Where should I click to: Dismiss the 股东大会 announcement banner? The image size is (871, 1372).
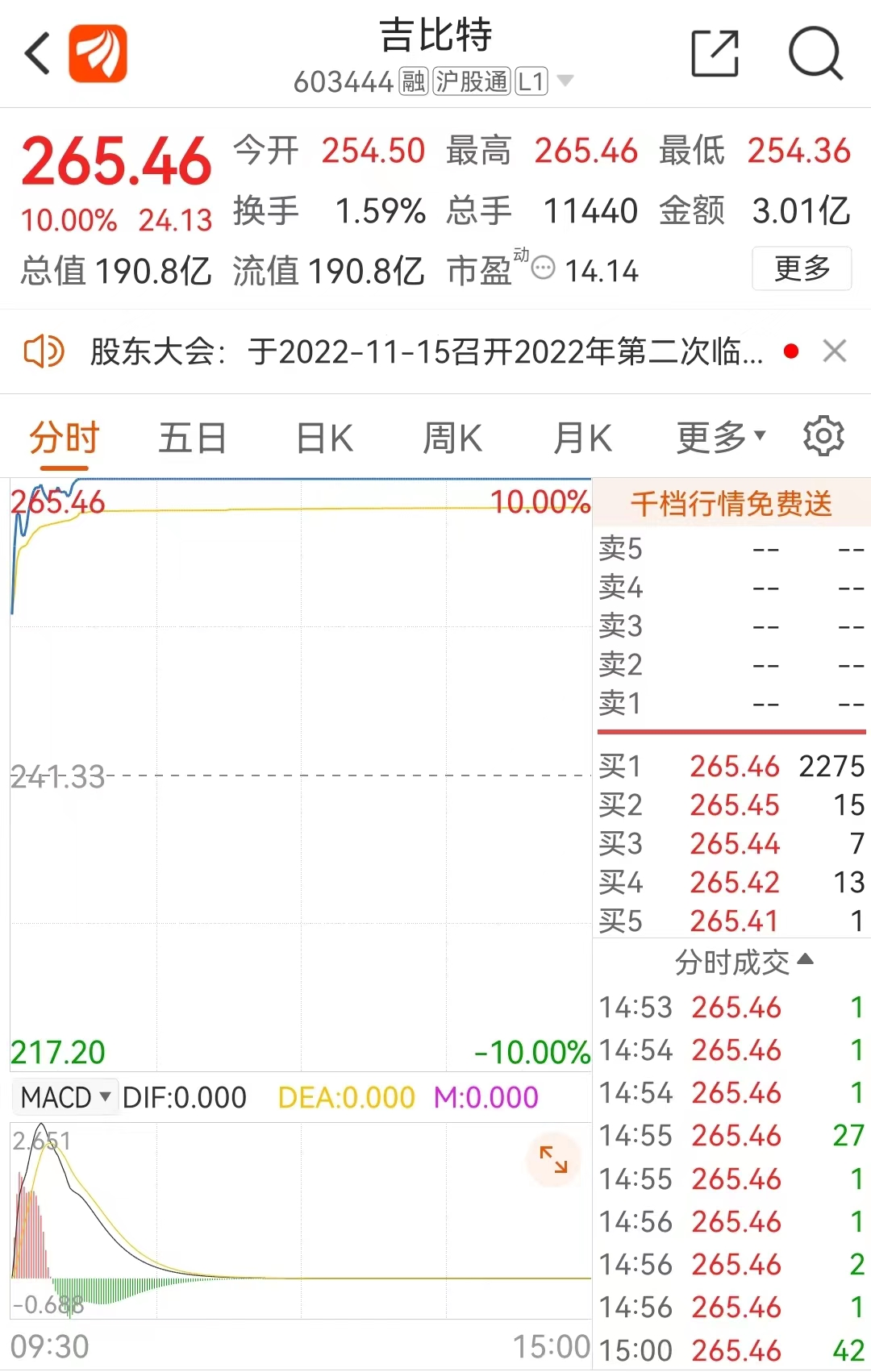(x=834, y=351)
